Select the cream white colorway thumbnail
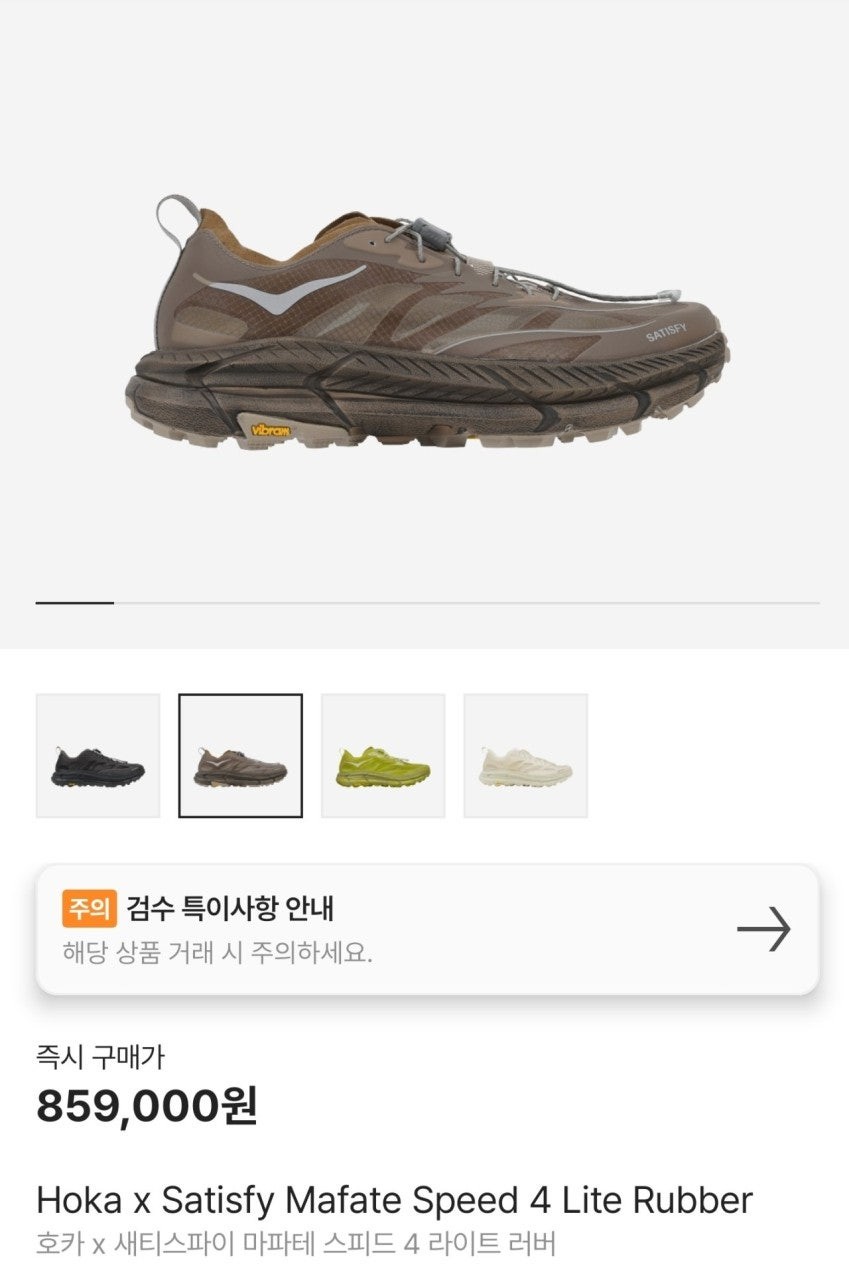849x1280 pixels. 525,756
